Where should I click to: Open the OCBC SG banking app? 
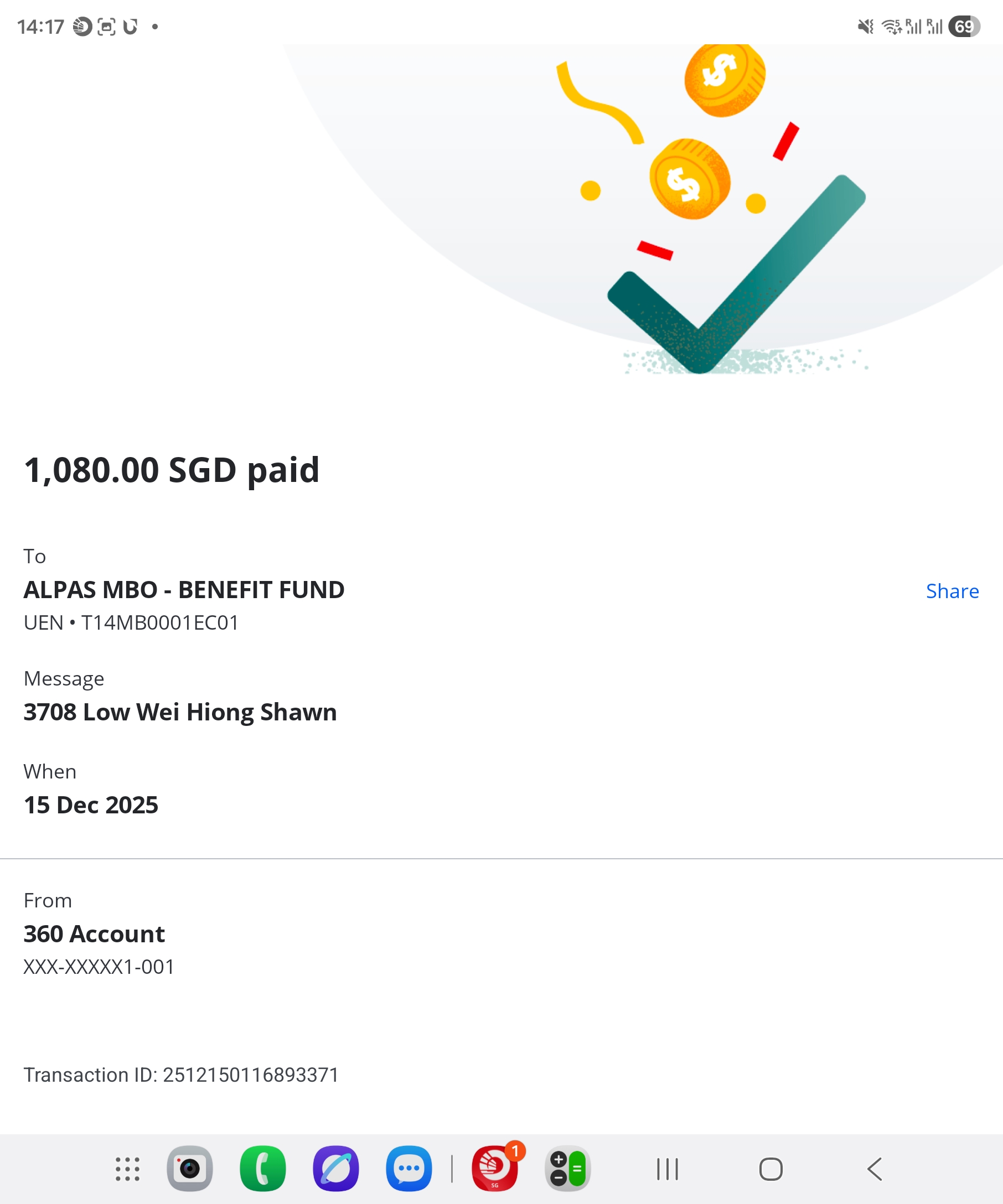[495, 1169]
